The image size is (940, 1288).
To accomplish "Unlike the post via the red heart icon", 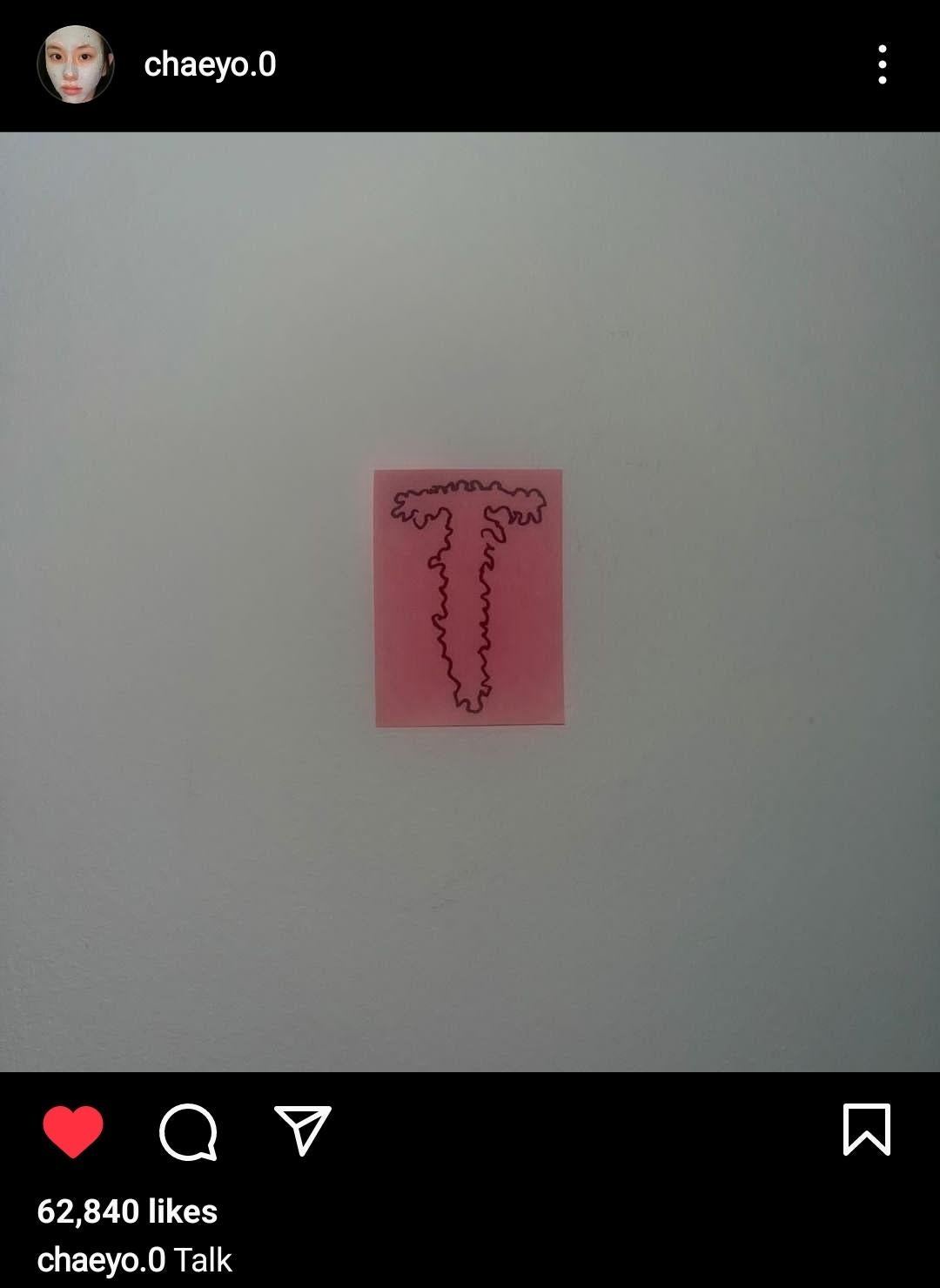I will 75,1129.
